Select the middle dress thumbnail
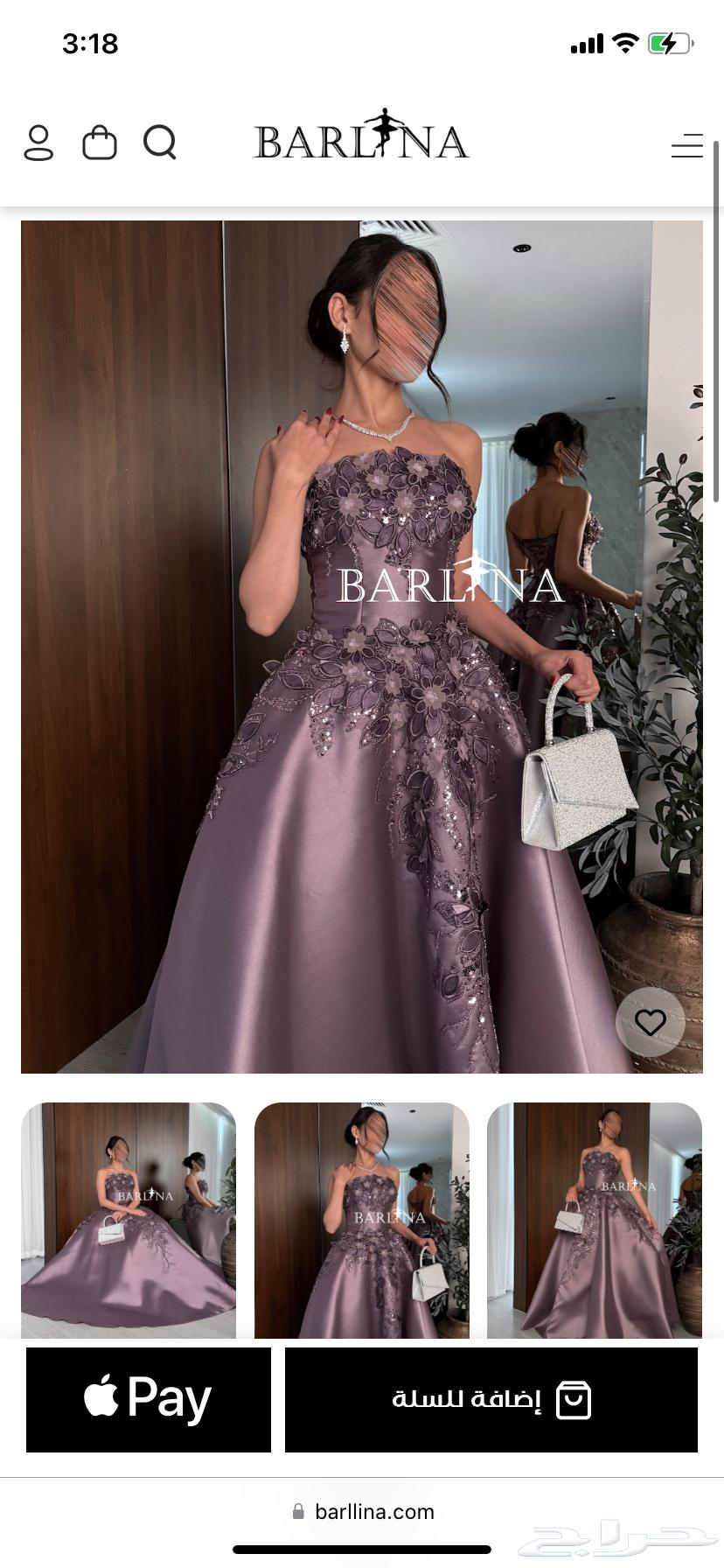 361,1220
